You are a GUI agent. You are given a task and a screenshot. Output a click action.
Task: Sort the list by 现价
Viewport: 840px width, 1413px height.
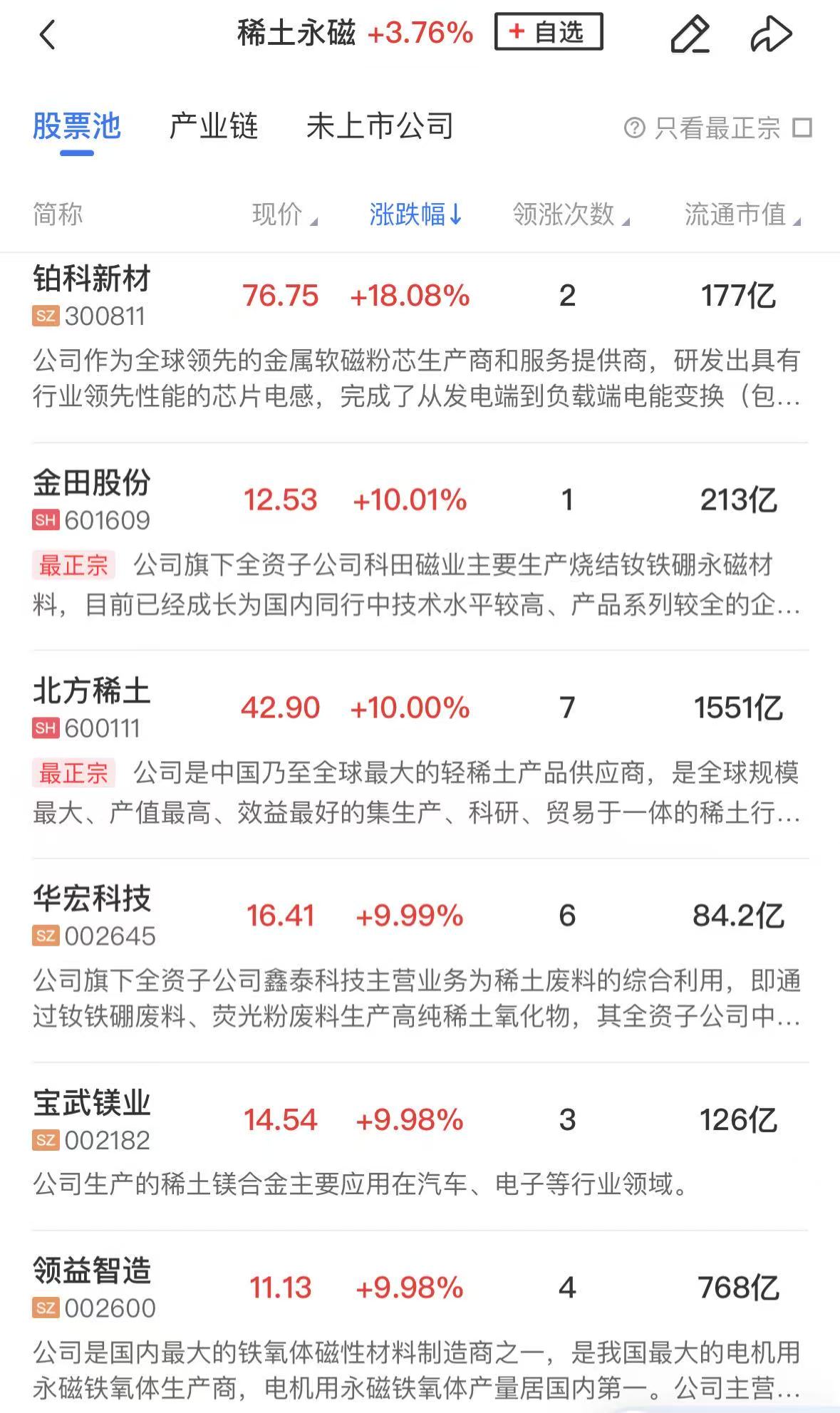[284, 214]
